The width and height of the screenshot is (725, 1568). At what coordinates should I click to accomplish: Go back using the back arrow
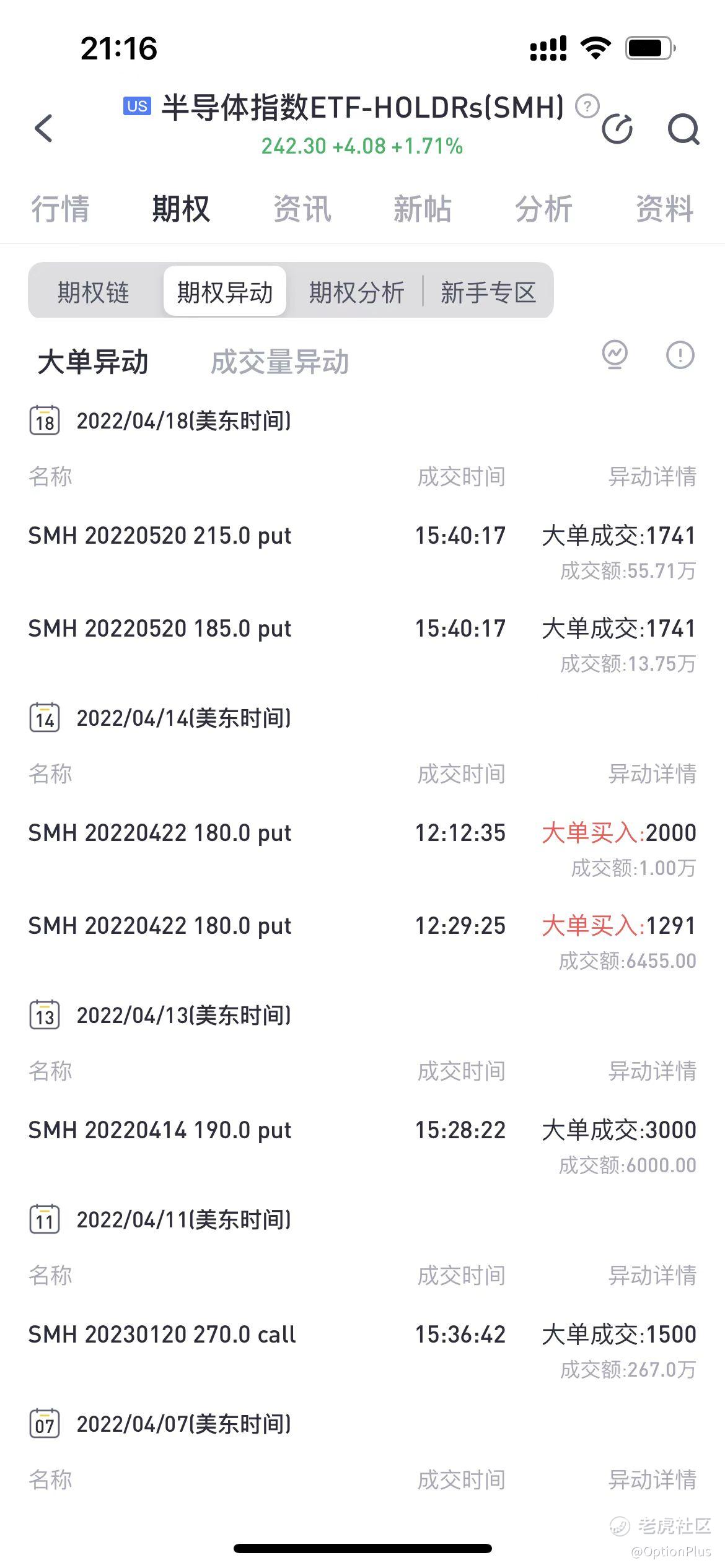[43, 128]
